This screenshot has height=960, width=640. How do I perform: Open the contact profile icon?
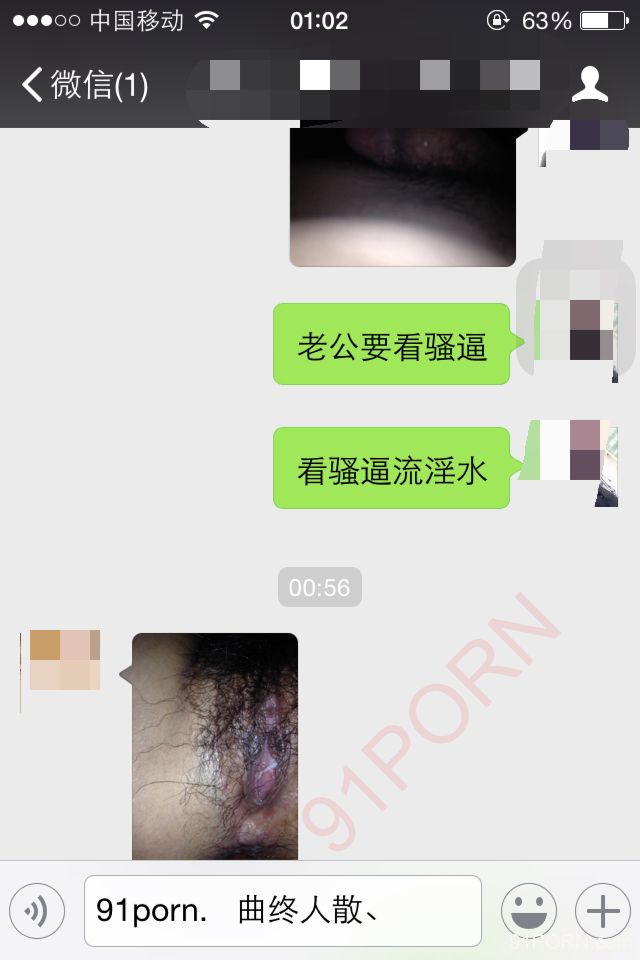point(590,85)
